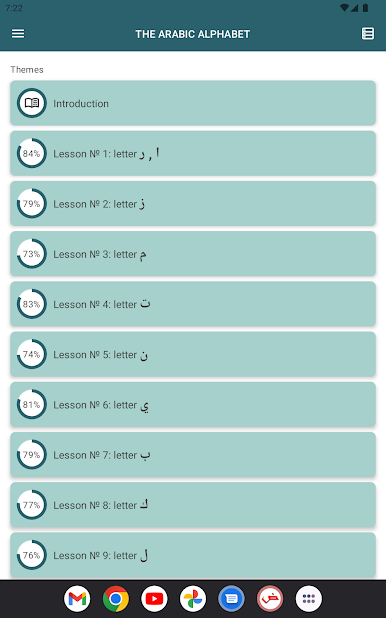Start Lesson № 2 about letter ز
The height and width of the screenshot is (618, 386).
[x=193, y=203]
